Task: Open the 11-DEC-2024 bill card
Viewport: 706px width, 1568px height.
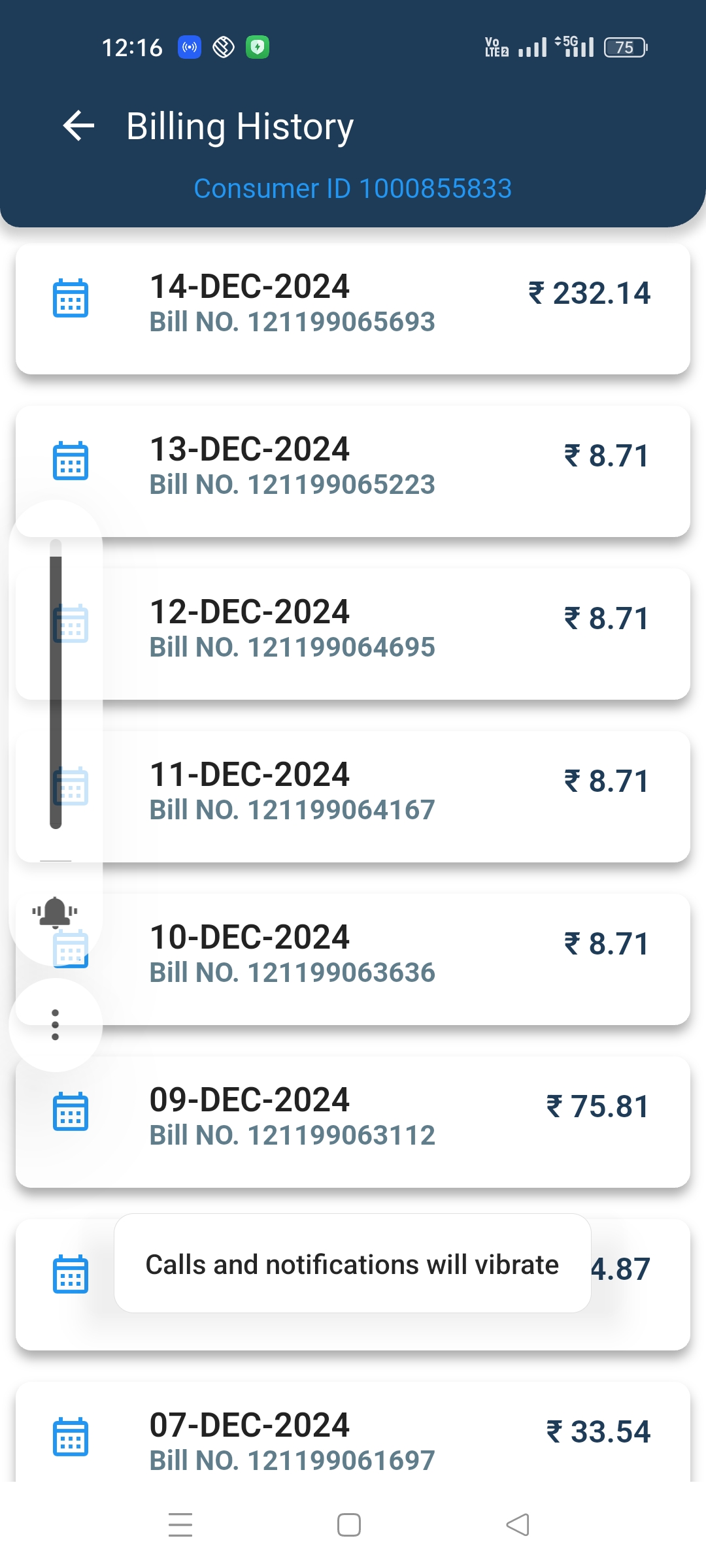Action: click(353, 797)
